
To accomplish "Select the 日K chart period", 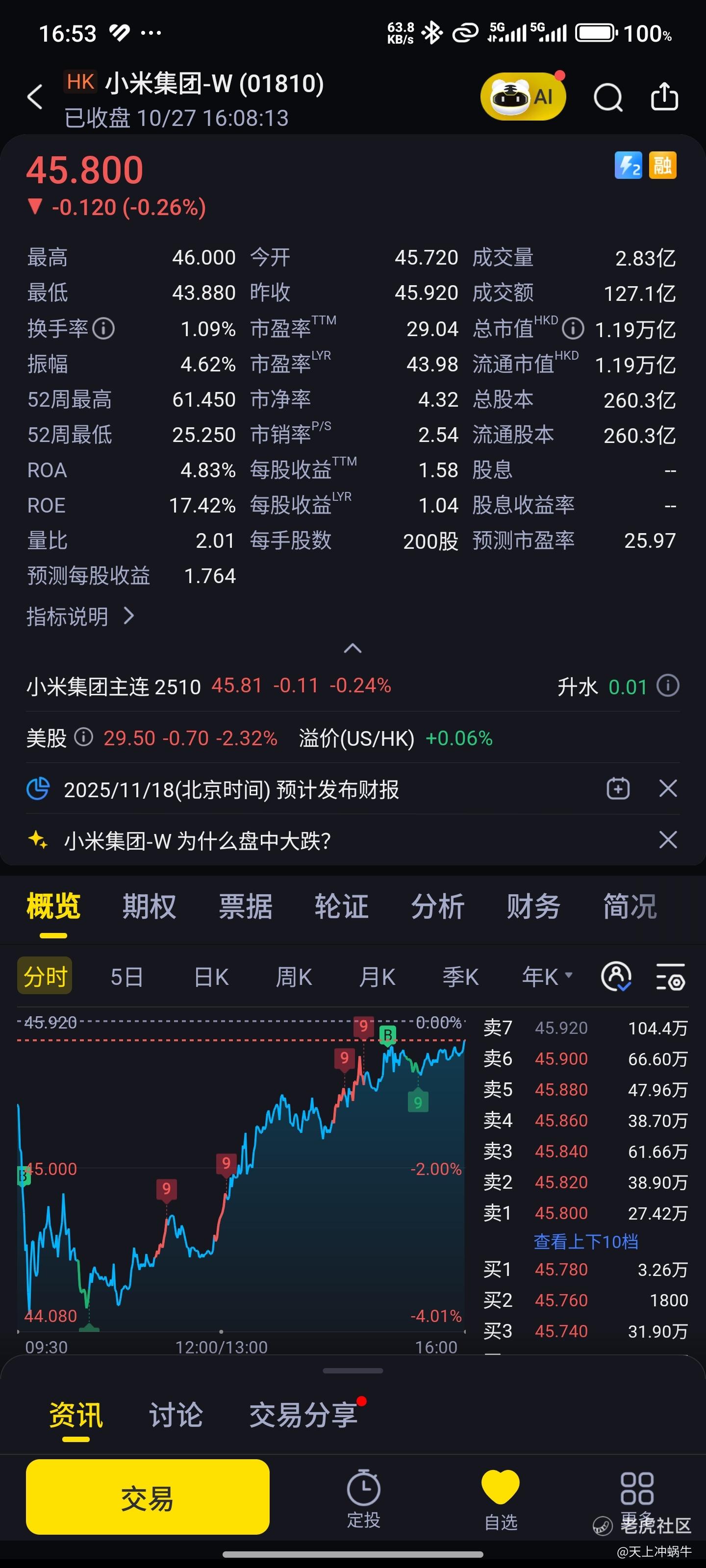I will (x=211, y=977).
